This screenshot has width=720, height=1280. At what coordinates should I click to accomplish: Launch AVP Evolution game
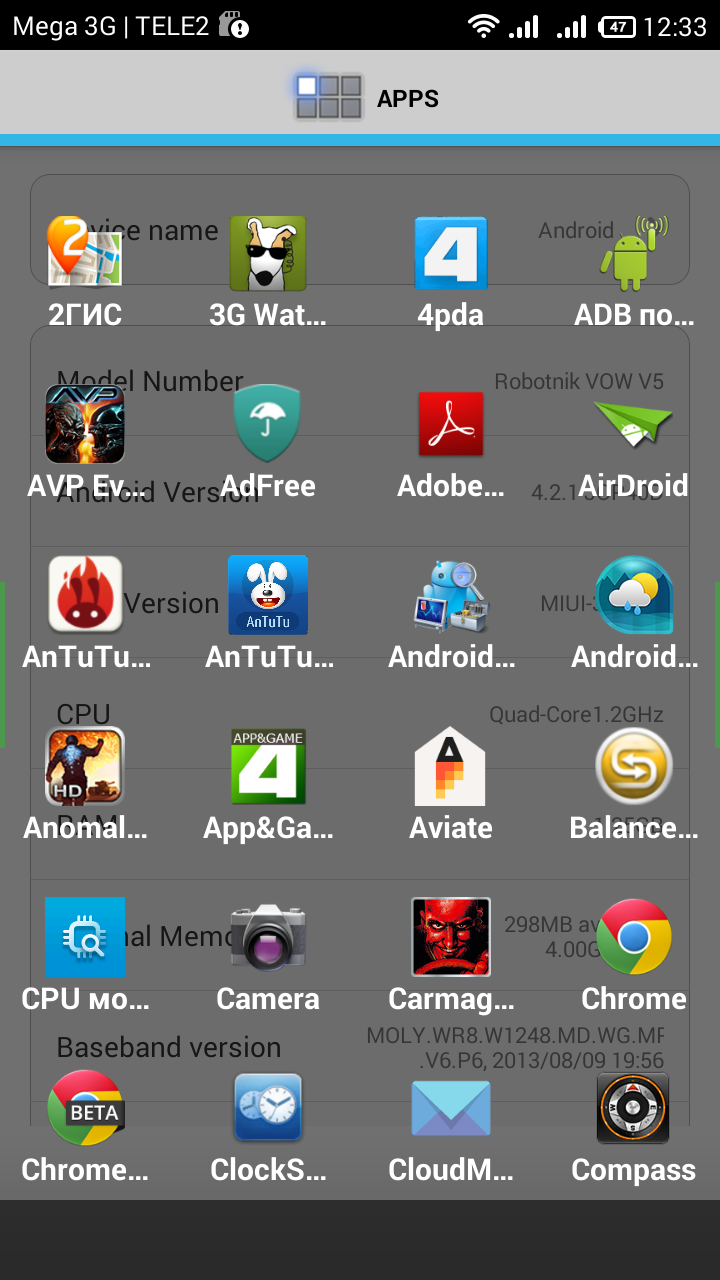85,425
